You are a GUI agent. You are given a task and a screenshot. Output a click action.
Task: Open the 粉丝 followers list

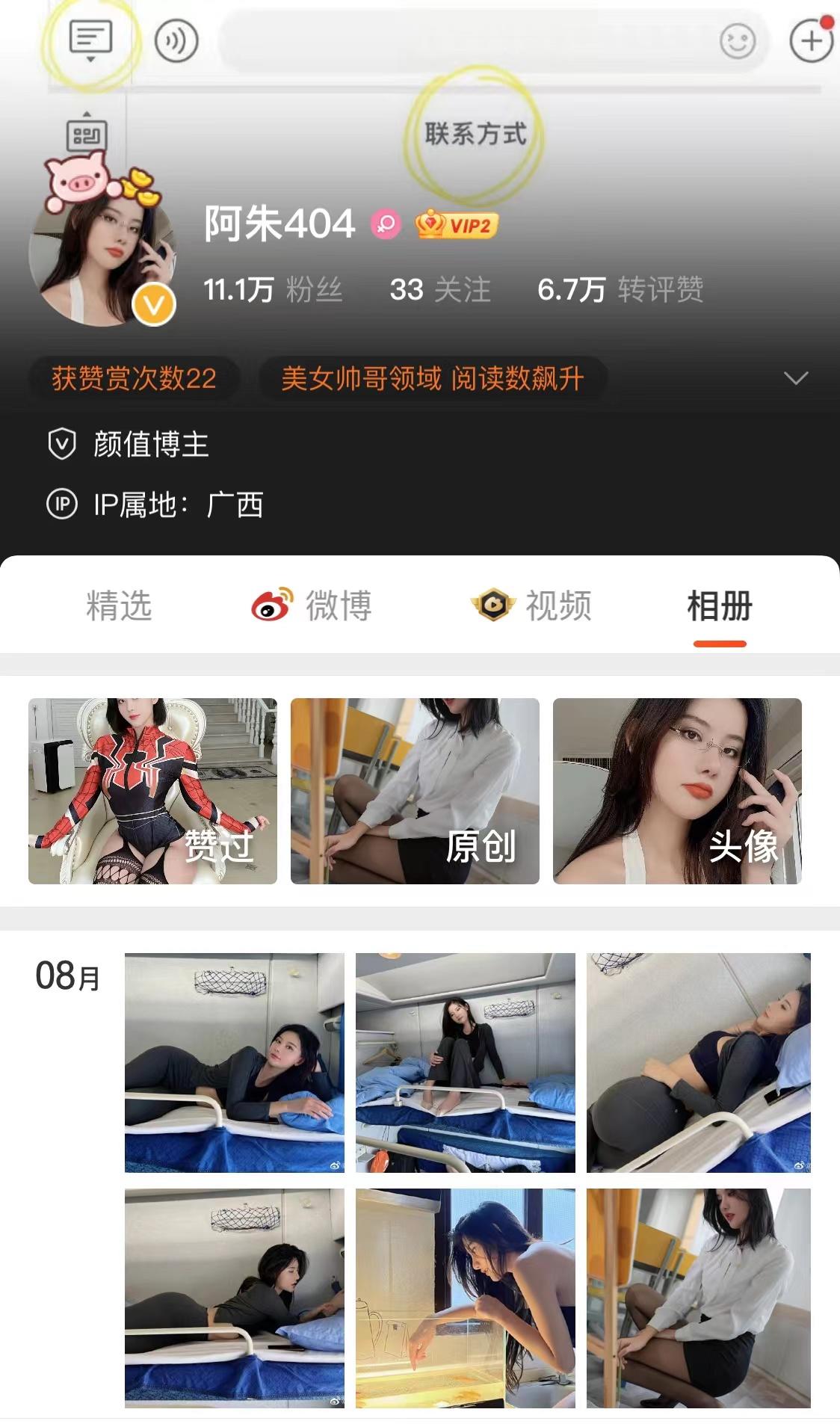click(273, 289)
